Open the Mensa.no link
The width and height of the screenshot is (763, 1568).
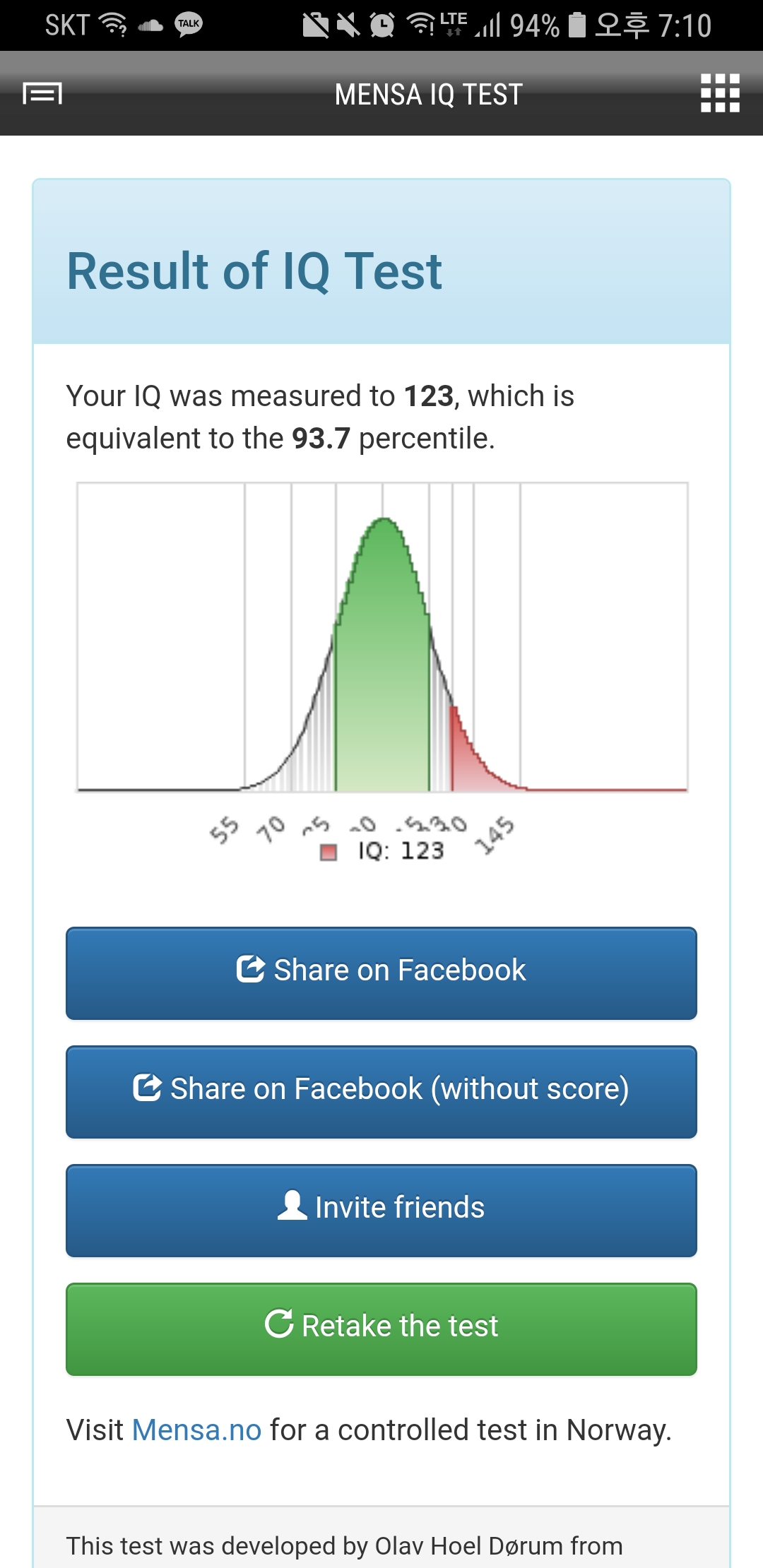pos(196,1430)
